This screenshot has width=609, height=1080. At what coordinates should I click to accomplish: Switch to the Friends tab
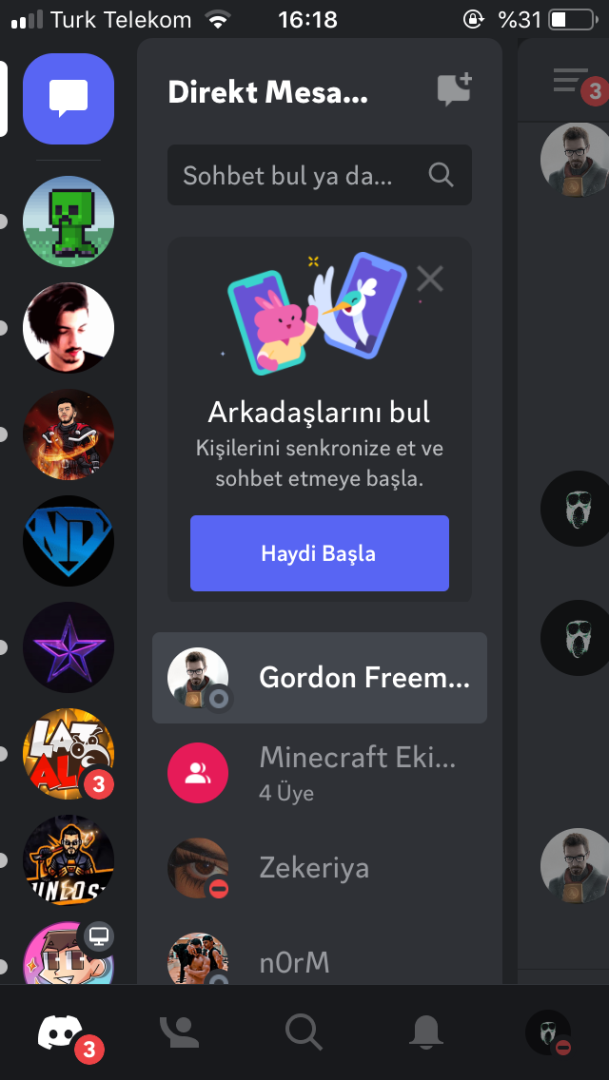181,1032
